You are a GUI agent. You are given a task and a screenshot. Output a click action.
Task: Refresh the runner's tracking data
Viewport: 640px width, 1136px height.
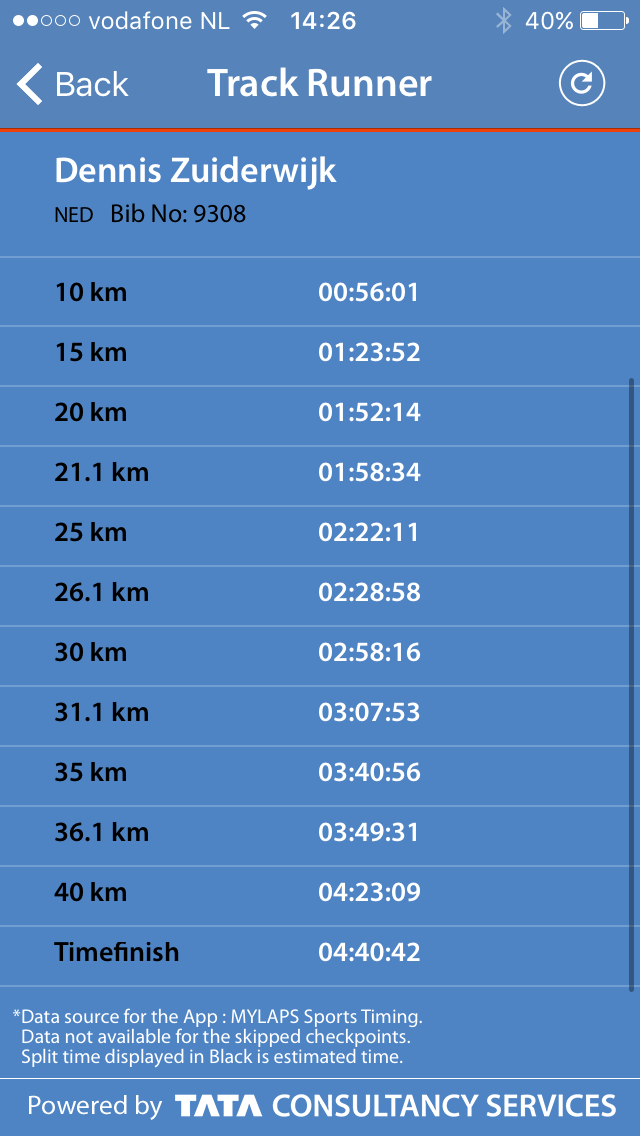581,83
